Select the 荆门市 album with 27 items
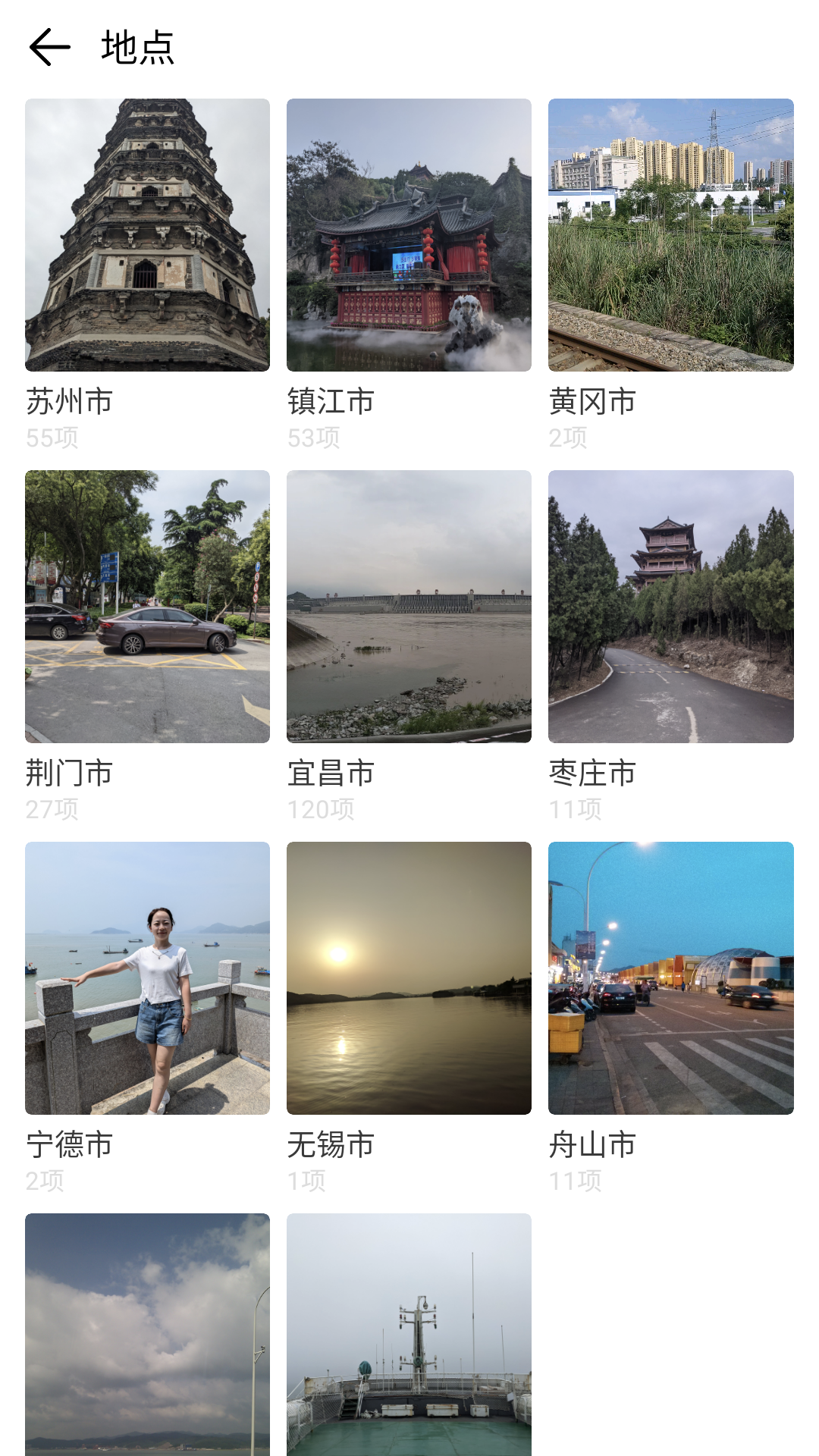Image resolution: width=819 pixels, height=1456 pixels. [147, 607]
